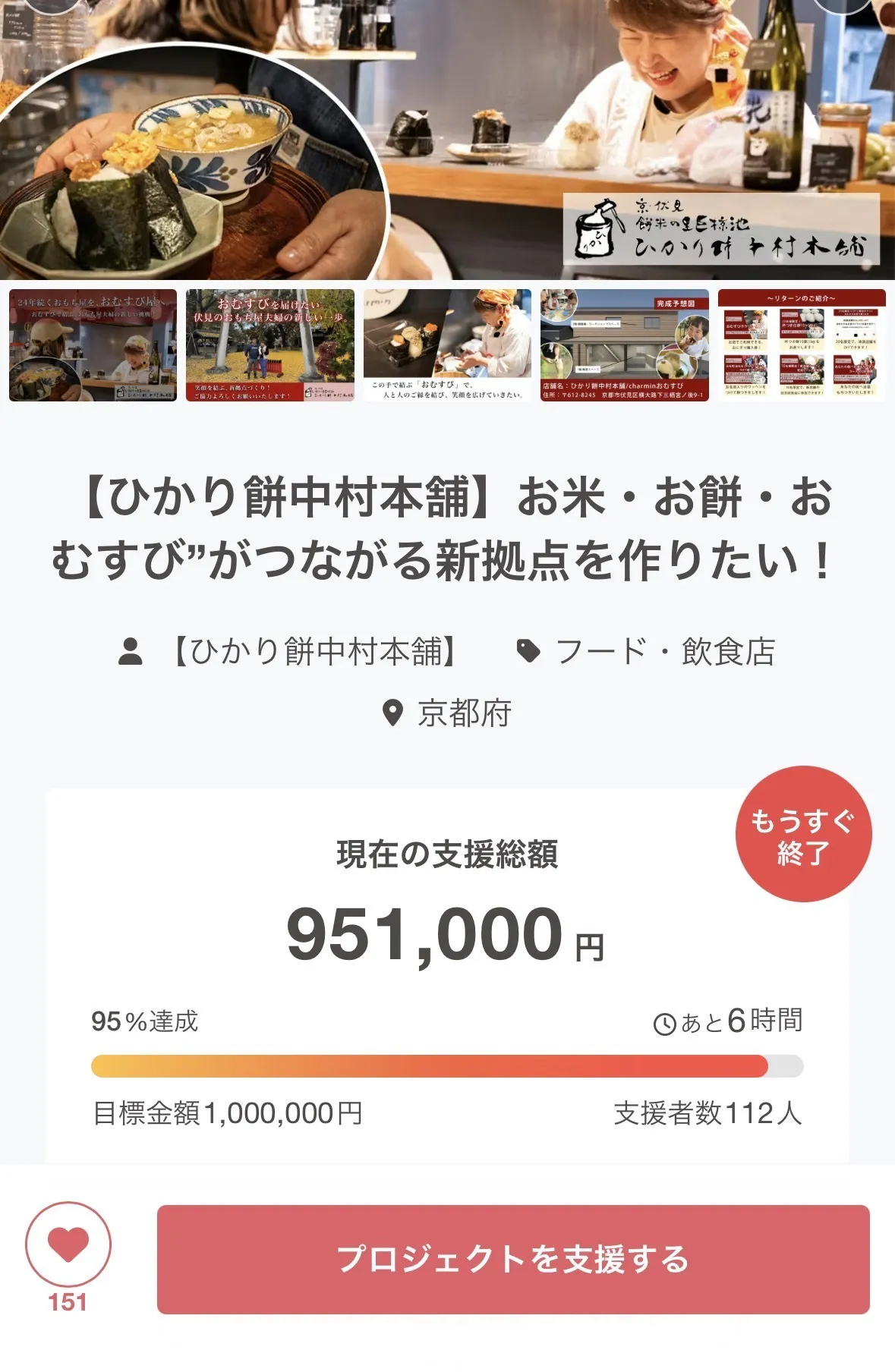
Task: Open the 24年続くおもち屋 thumbnail image
Action: (x=93, y=345)
